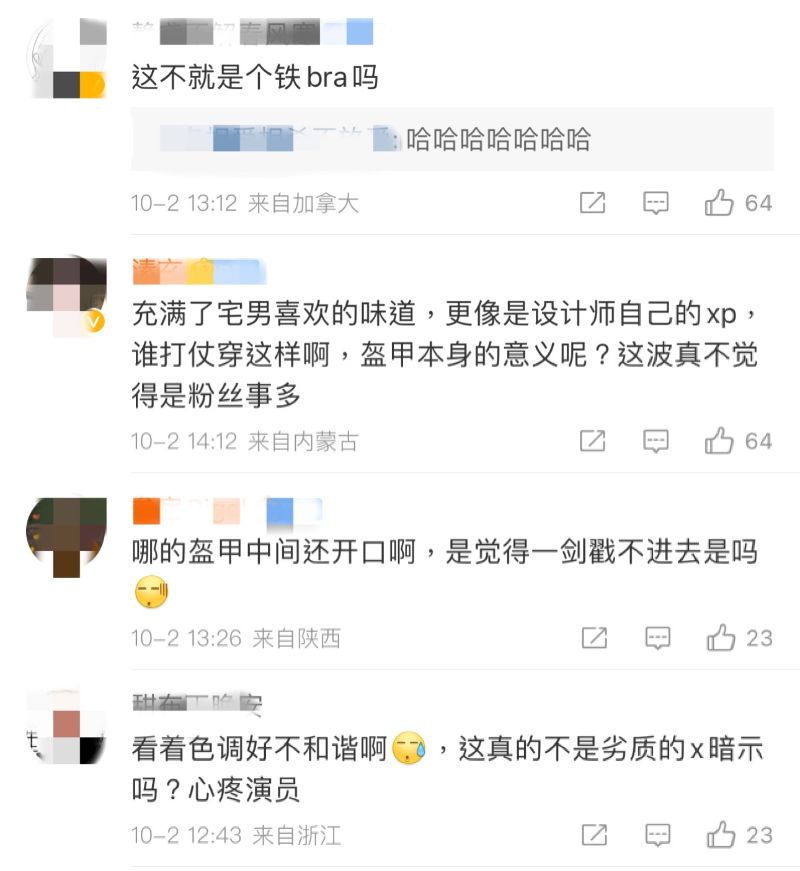800x871 pixels.
Task: Reply to the comment from 陕西
Action: click(656, 637)
